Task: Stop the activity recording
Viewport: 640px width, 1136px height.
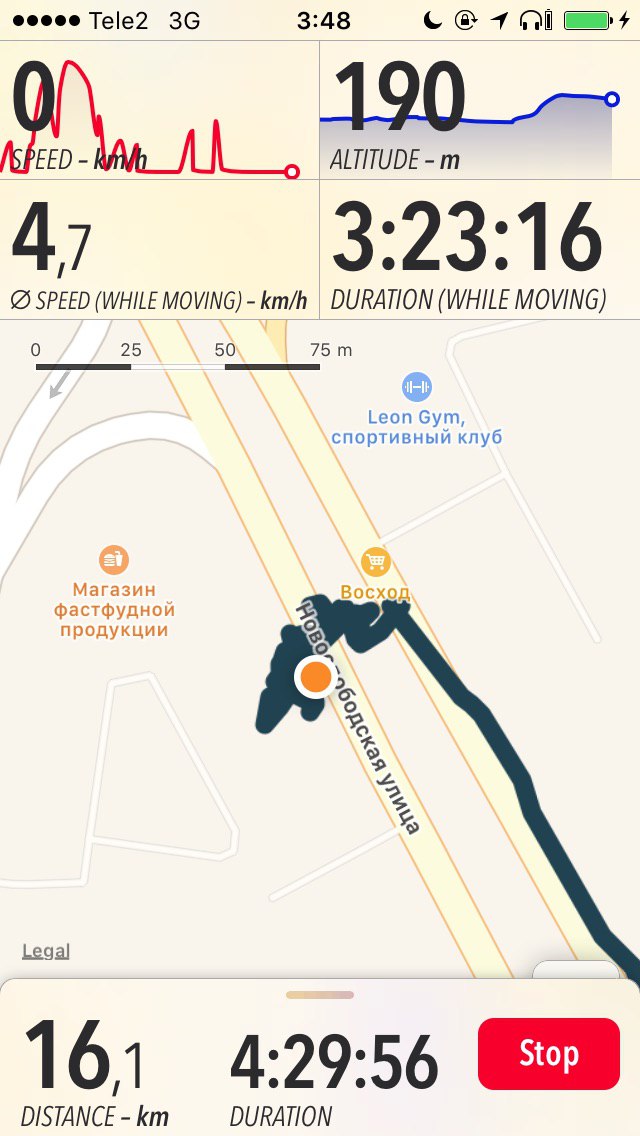Action: pyautogui.click(x=549, y=1053)
